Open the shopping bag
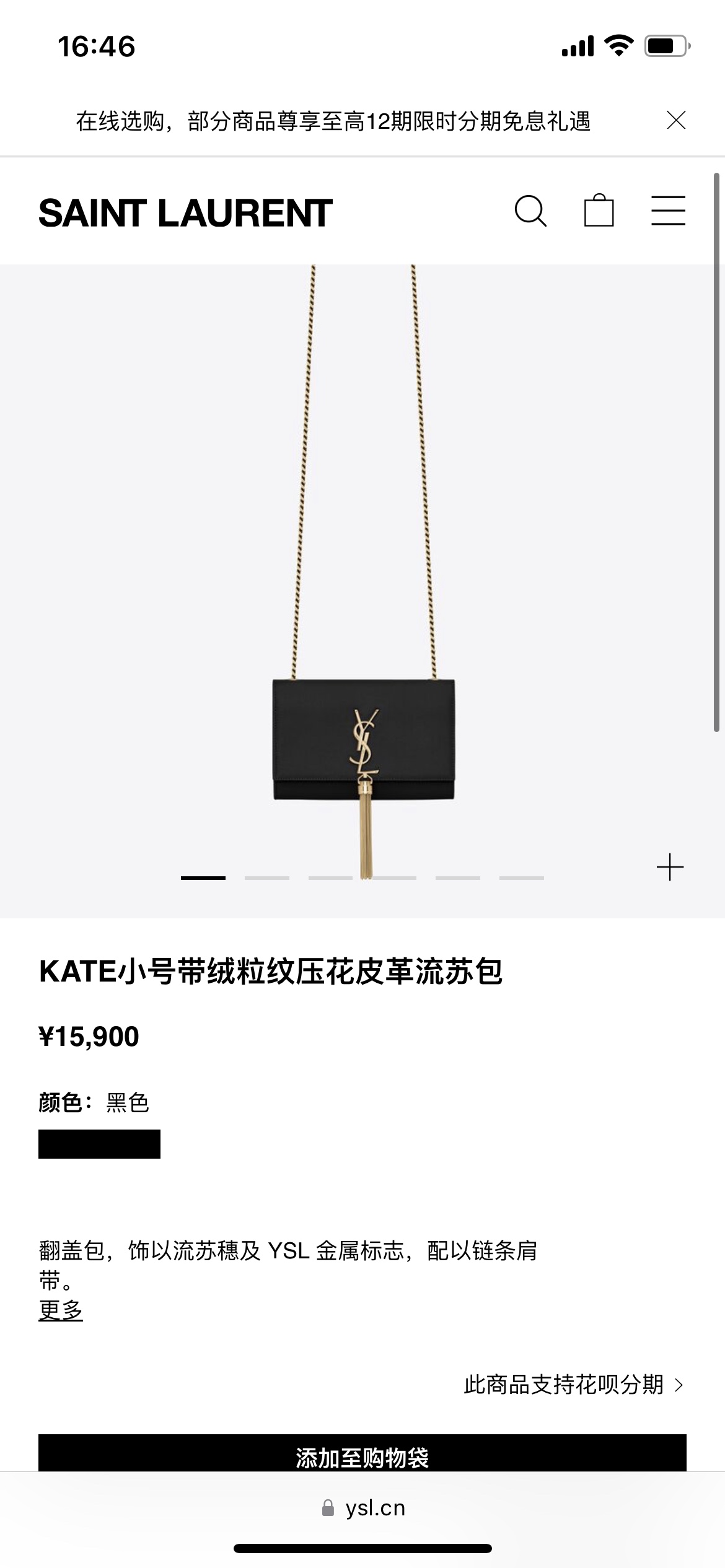Screen dimensions: 725x1568 click(x=599, y=211)
